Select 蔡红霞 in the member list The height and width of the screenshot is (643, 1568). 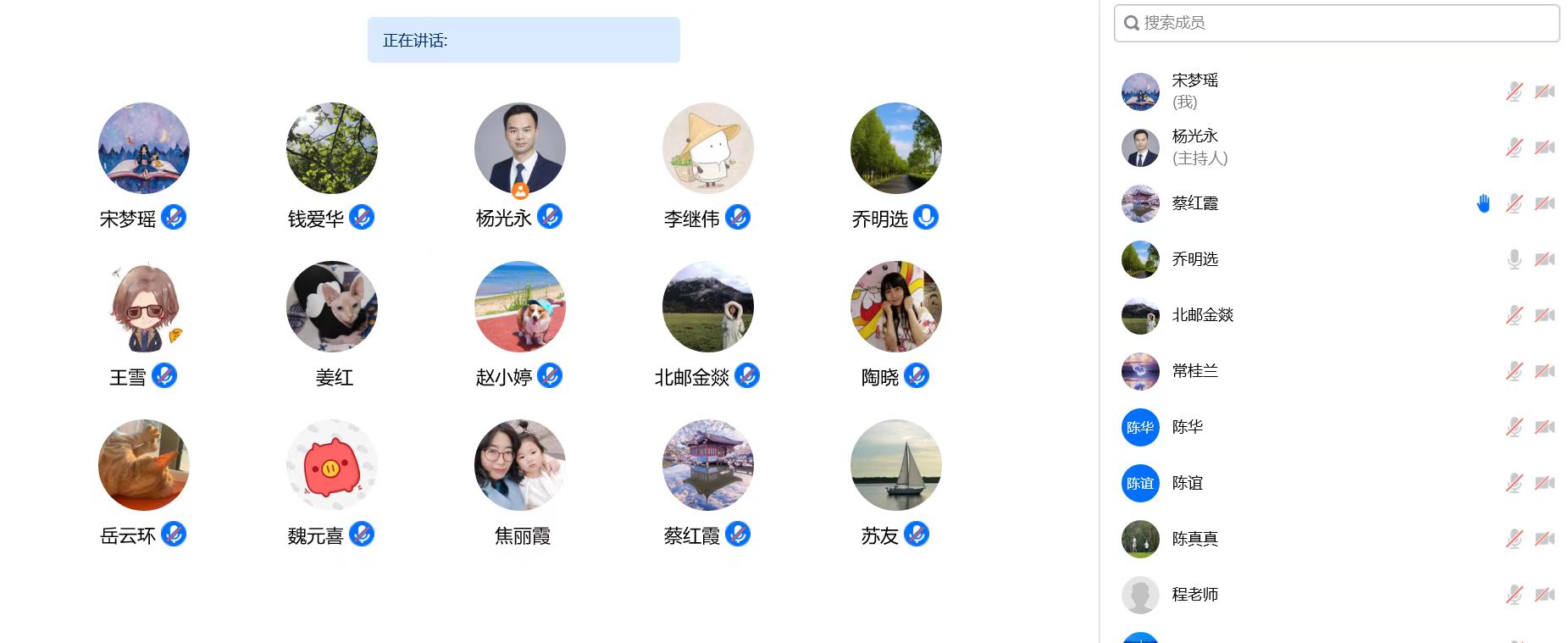coord(1194,203)
